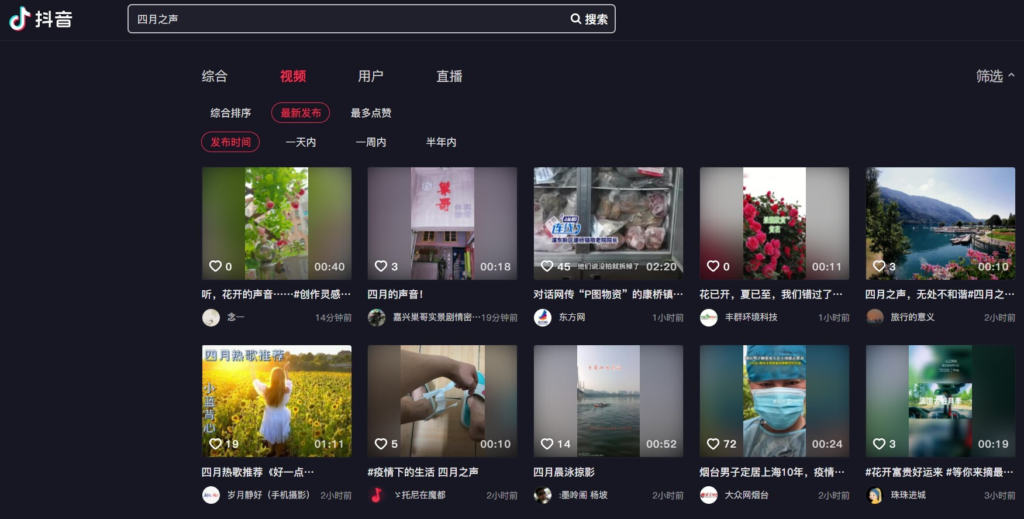Go to the 抖音 home logo
Screen dimensions: 1024x519
[x=41, y=19]
